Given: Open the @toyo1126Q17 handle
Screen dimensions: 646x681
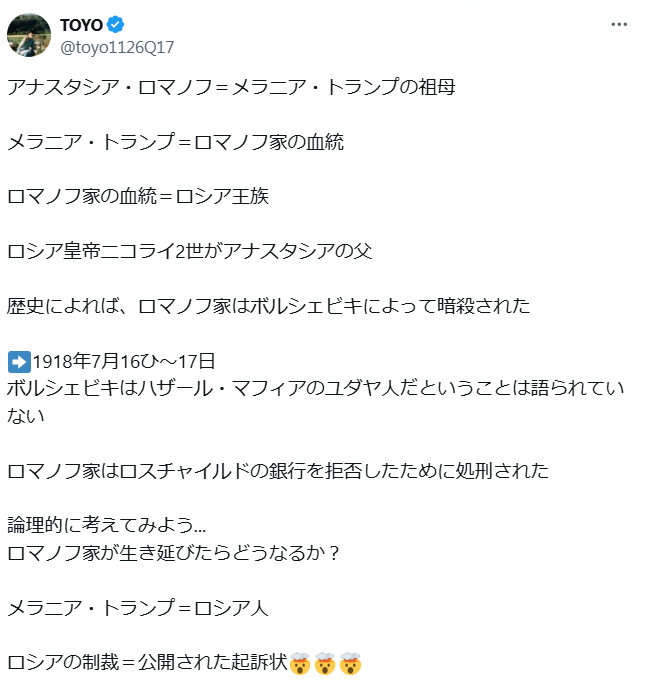Looking at the screenshot, I should 117,45.
